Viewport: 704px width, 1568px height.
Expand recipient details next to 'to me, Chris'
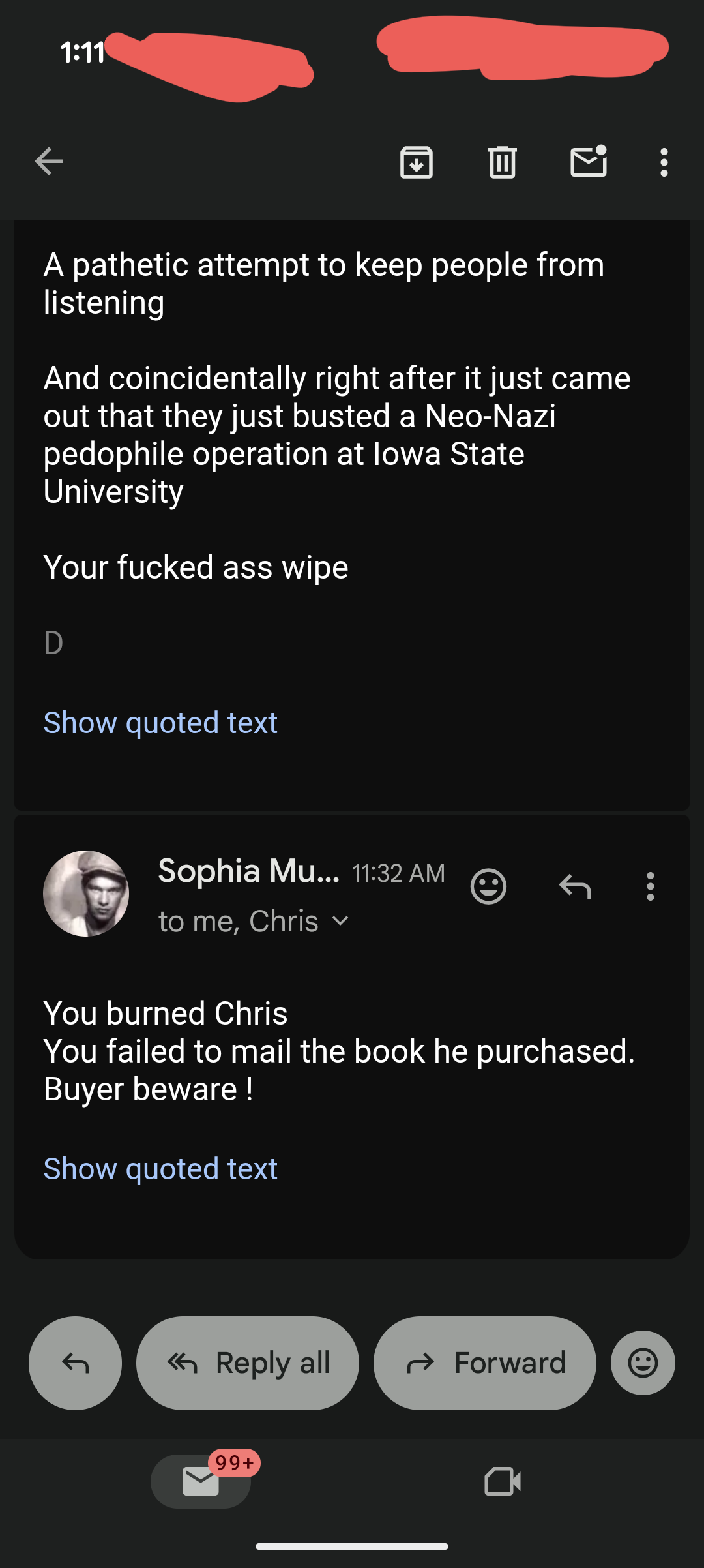[x=340, y=921]
